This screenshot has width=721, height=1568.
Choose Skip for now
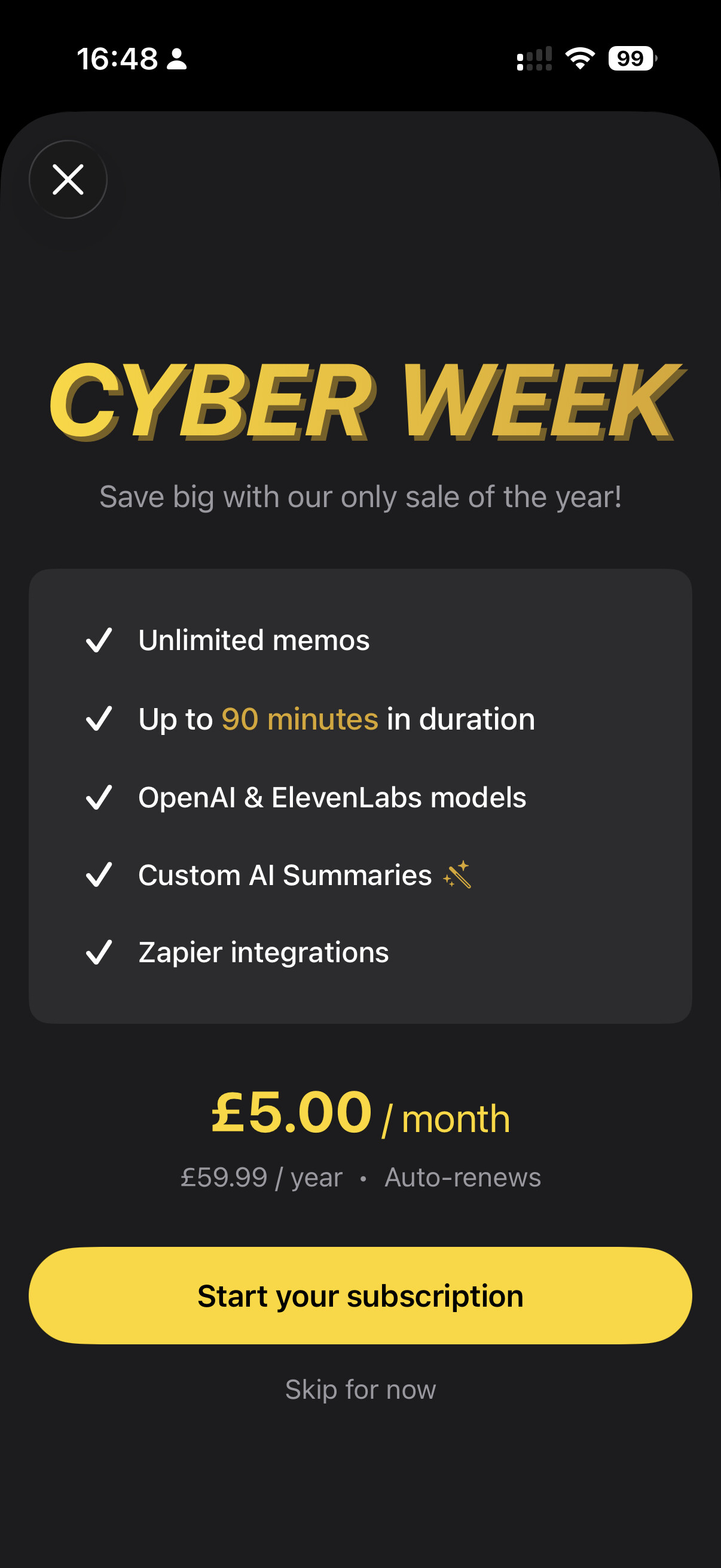coord(360,1389)
